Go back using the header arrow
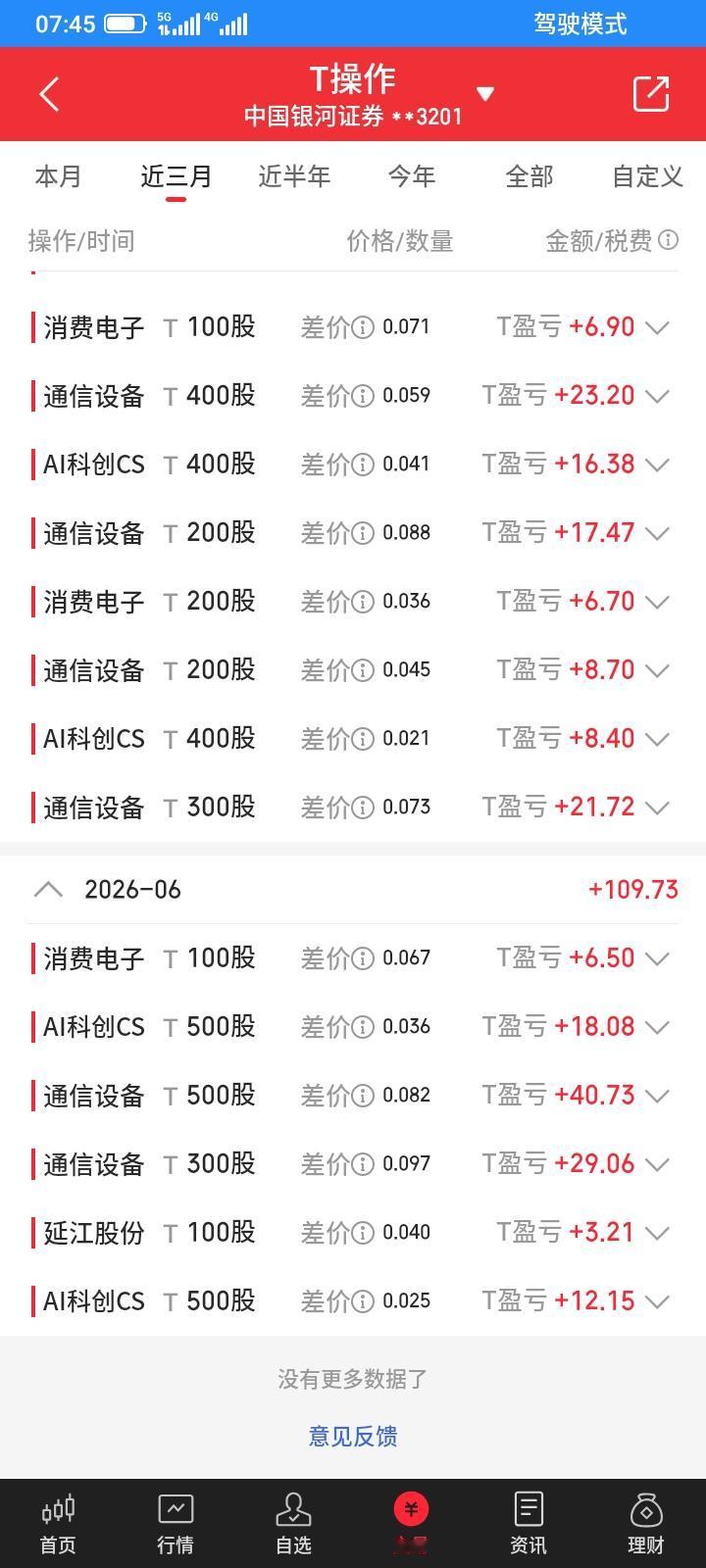 coord(49,94)
